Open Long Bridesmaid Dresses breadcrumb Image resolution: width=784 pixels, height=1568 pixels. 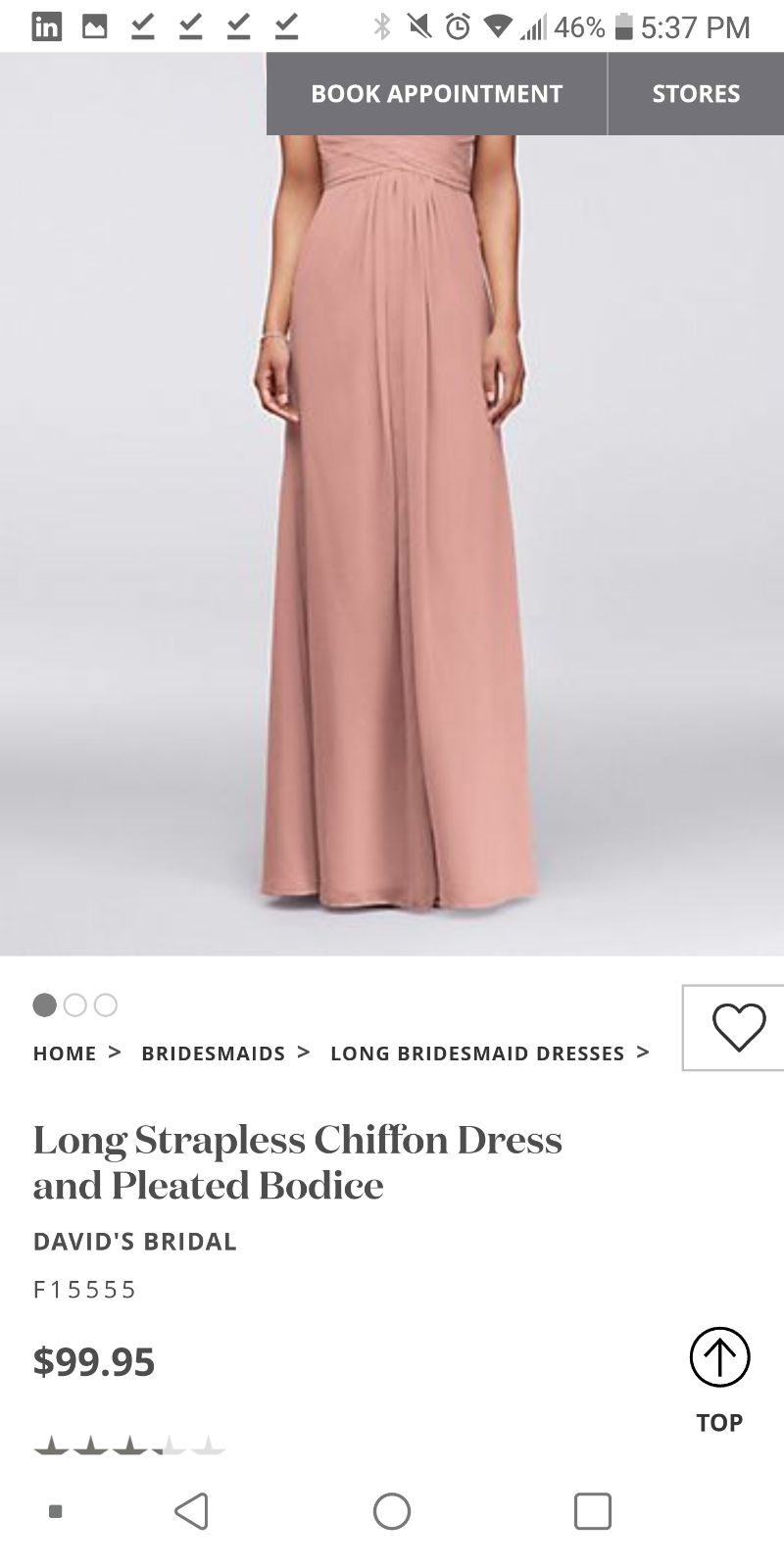(x=477, y=1053)
